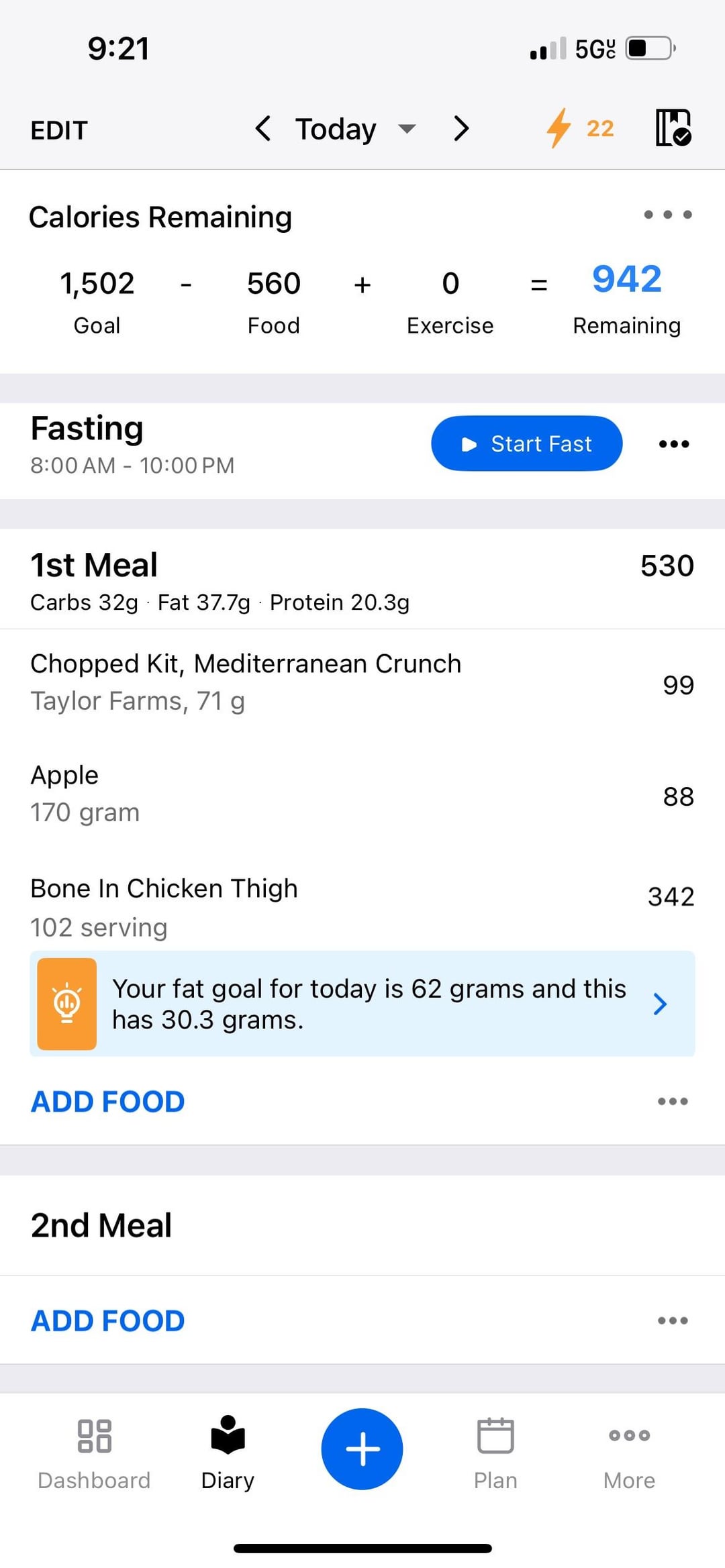
Task: Open Fasting options menu
Action: click(x=673, y=444)
